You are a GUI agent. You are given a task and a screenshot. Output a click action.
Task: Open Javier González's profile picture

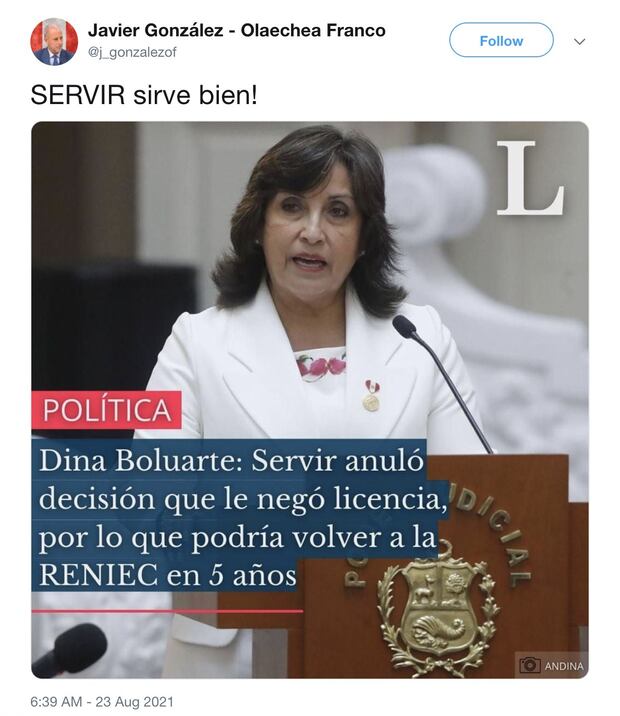point(54,42)
